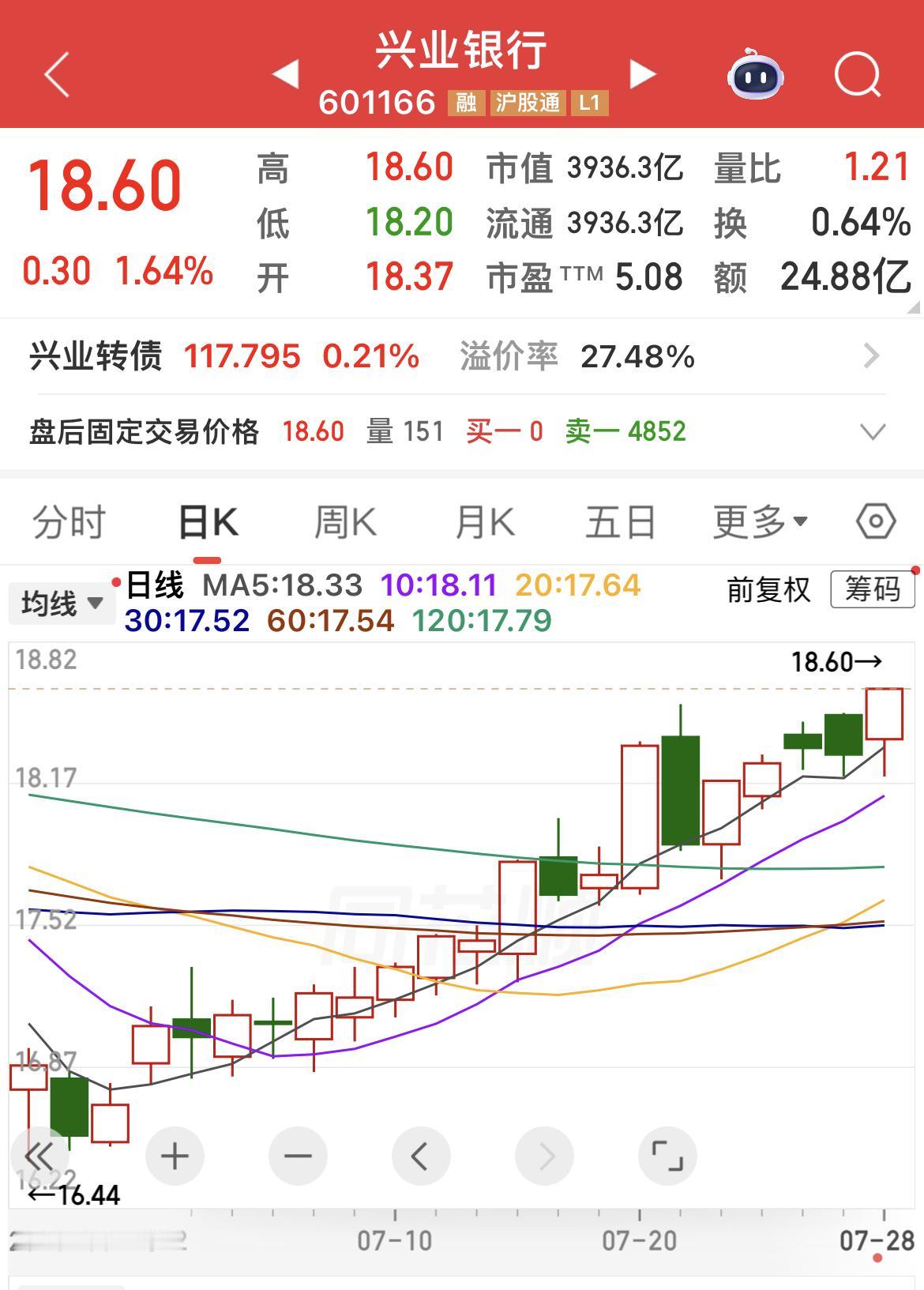The image size is (924, 1290).
Task: Open the 兴业转债 convertible bond row
Action: pos(462,356)
